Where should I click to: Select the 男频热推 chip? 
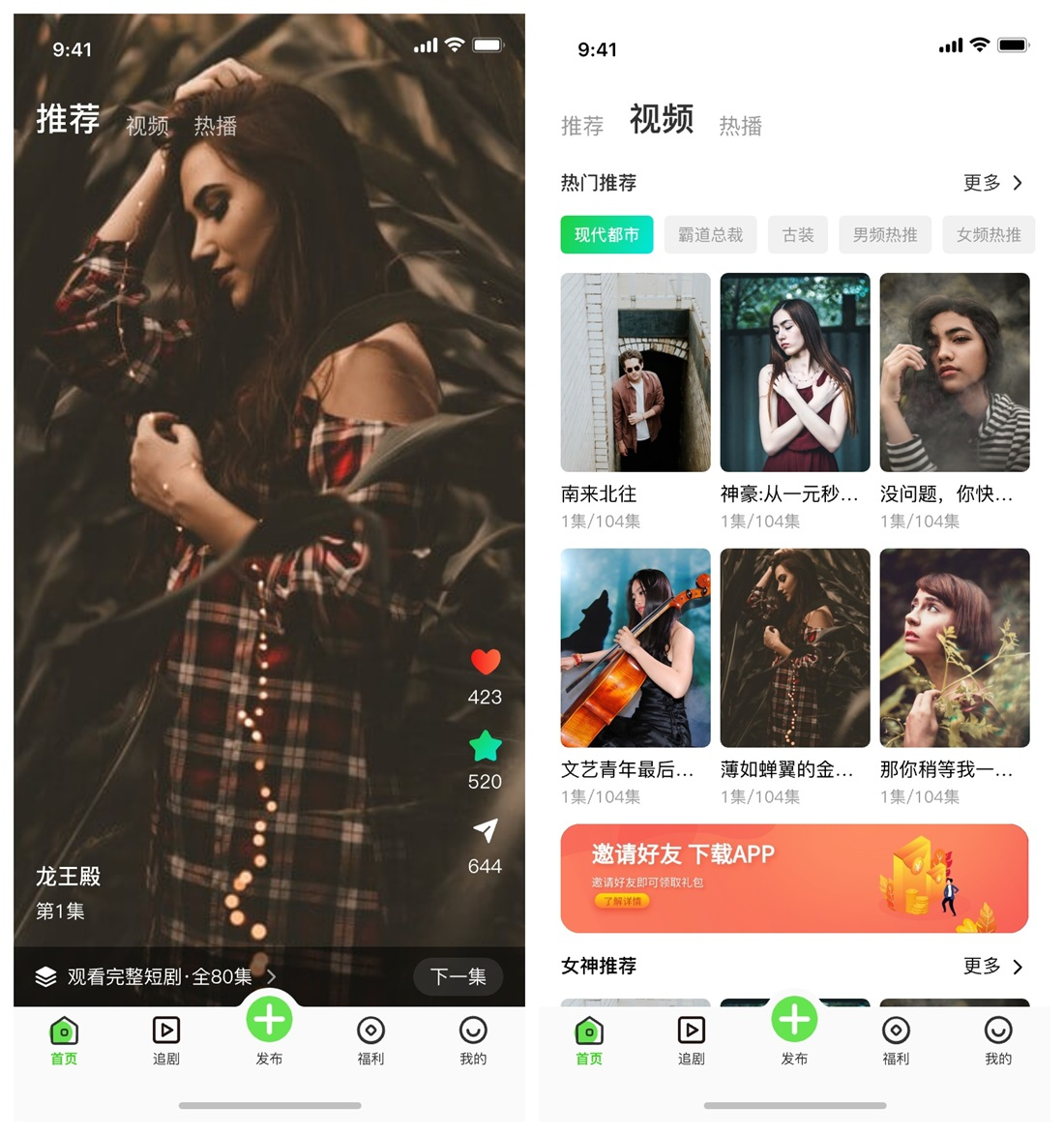pos(885,235)
